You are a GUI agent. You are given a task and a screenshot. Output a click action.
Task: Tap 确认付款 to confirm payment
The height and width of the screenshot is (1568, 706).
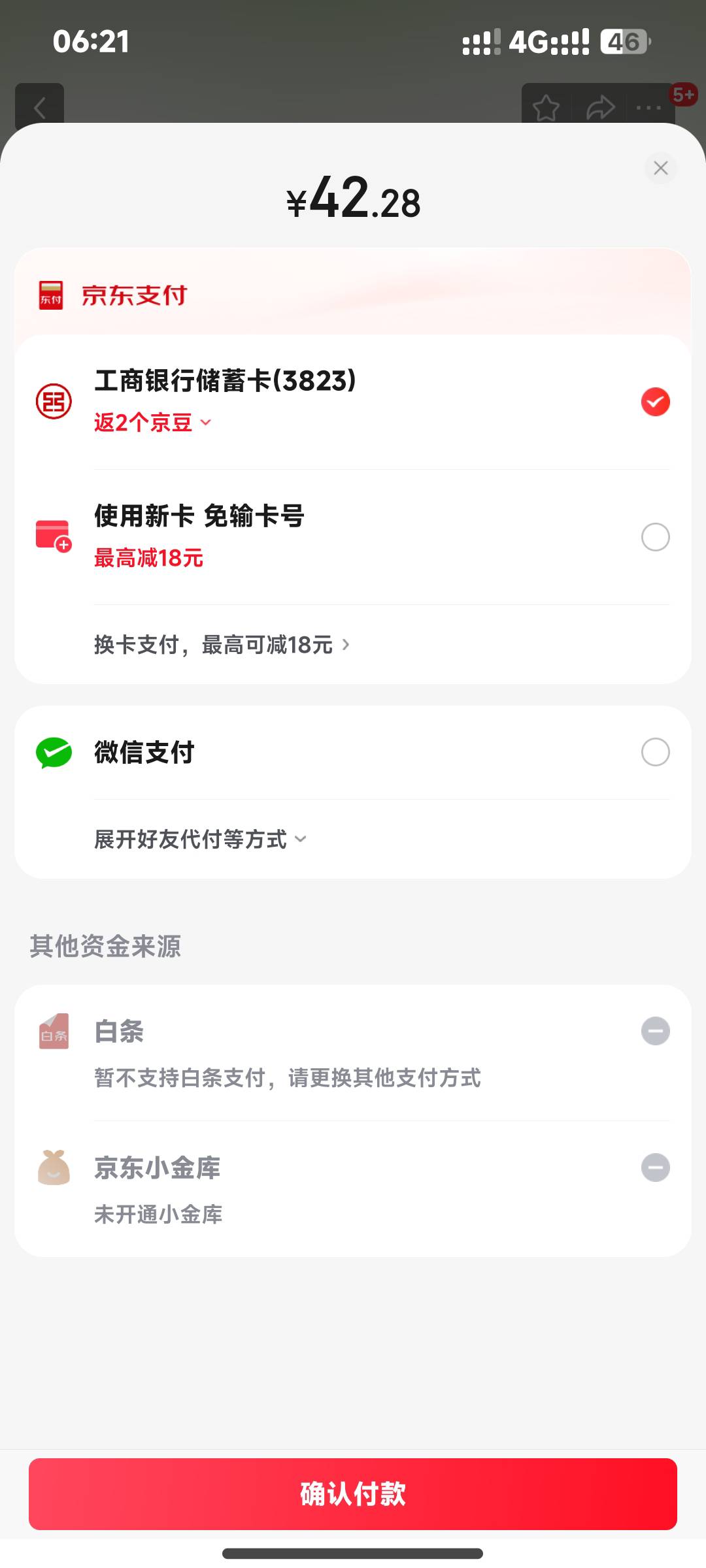pyautogui.click(x=353, y=1494)
